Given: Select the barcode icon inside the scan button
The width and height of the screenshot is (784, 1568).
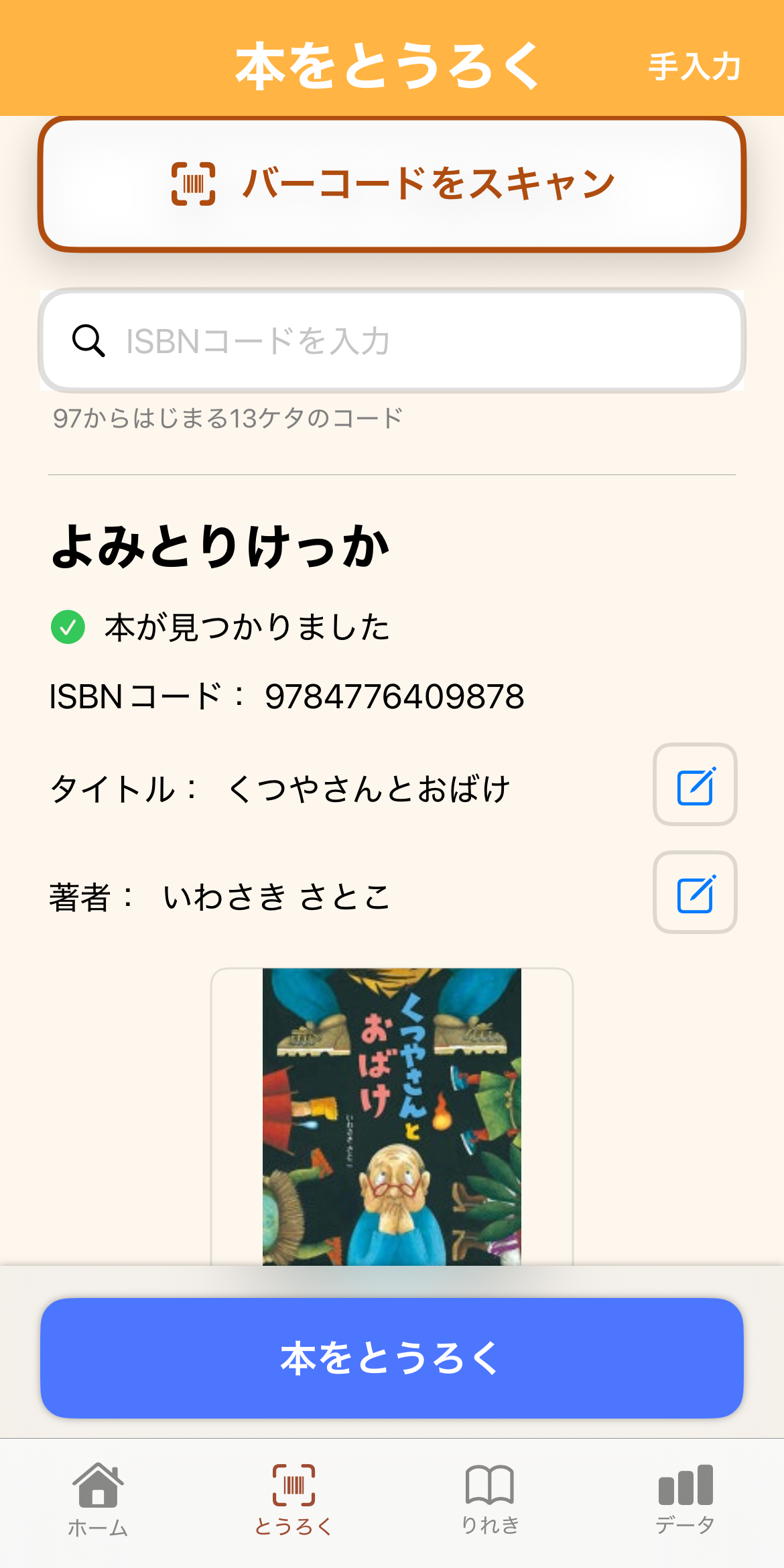Looking at the screenshot, I should pyautogui.click(x=194, y=182).
